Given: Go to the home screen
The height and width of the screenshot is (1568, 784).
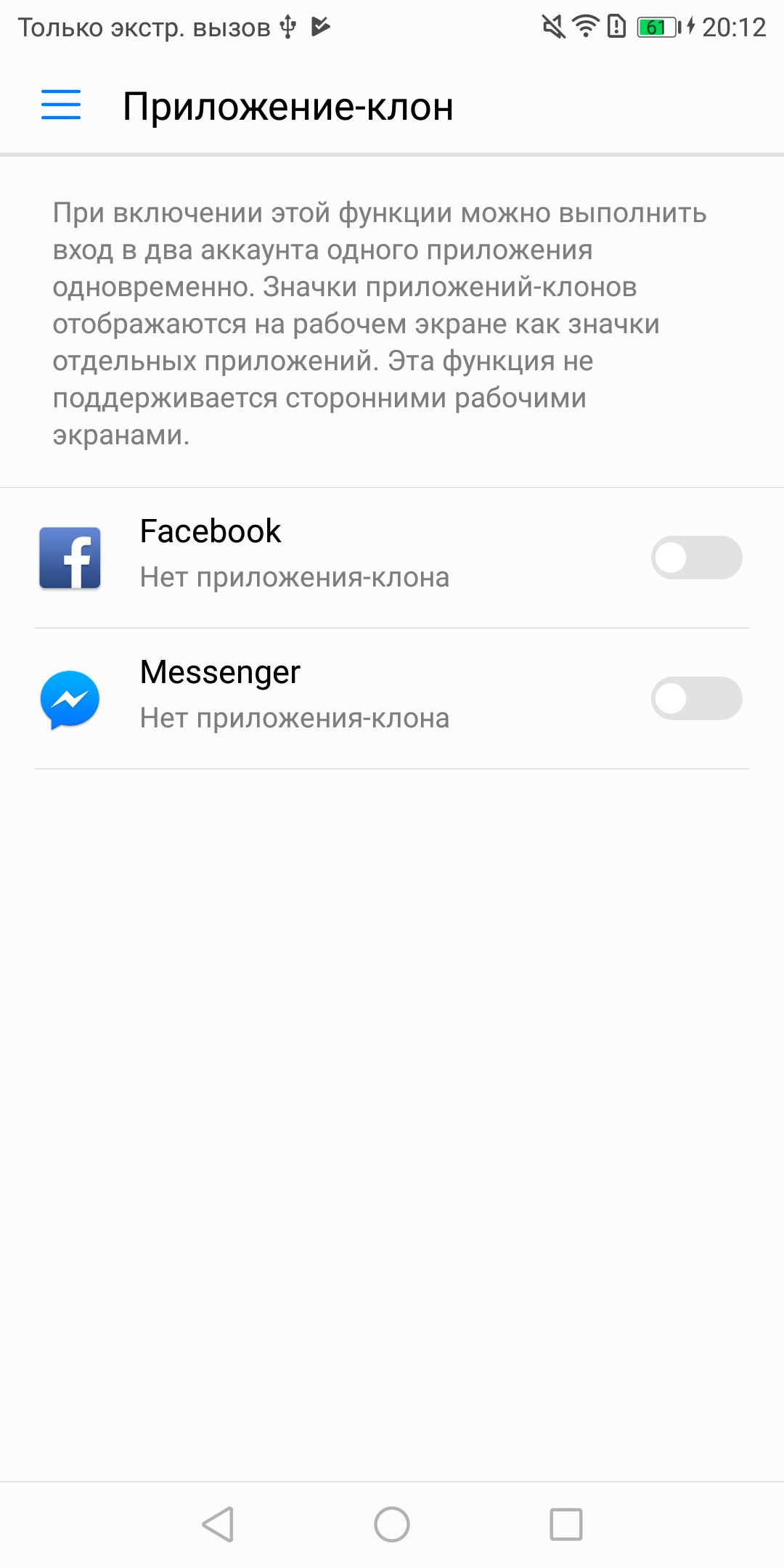Looking at the screenshot, I should [x=392, y=1524].
